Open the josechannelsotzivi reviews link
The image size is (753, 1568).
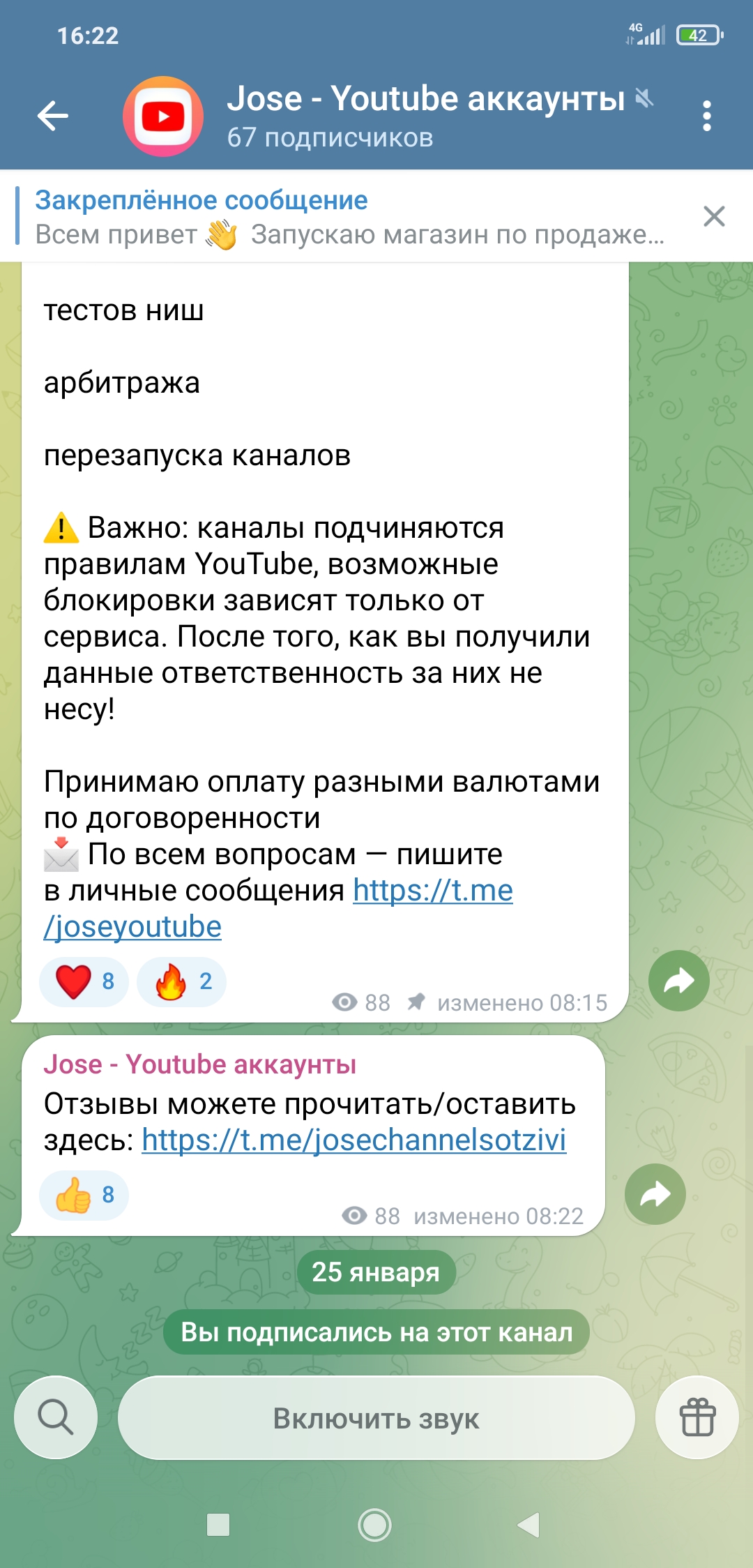tap(353, 1140)
